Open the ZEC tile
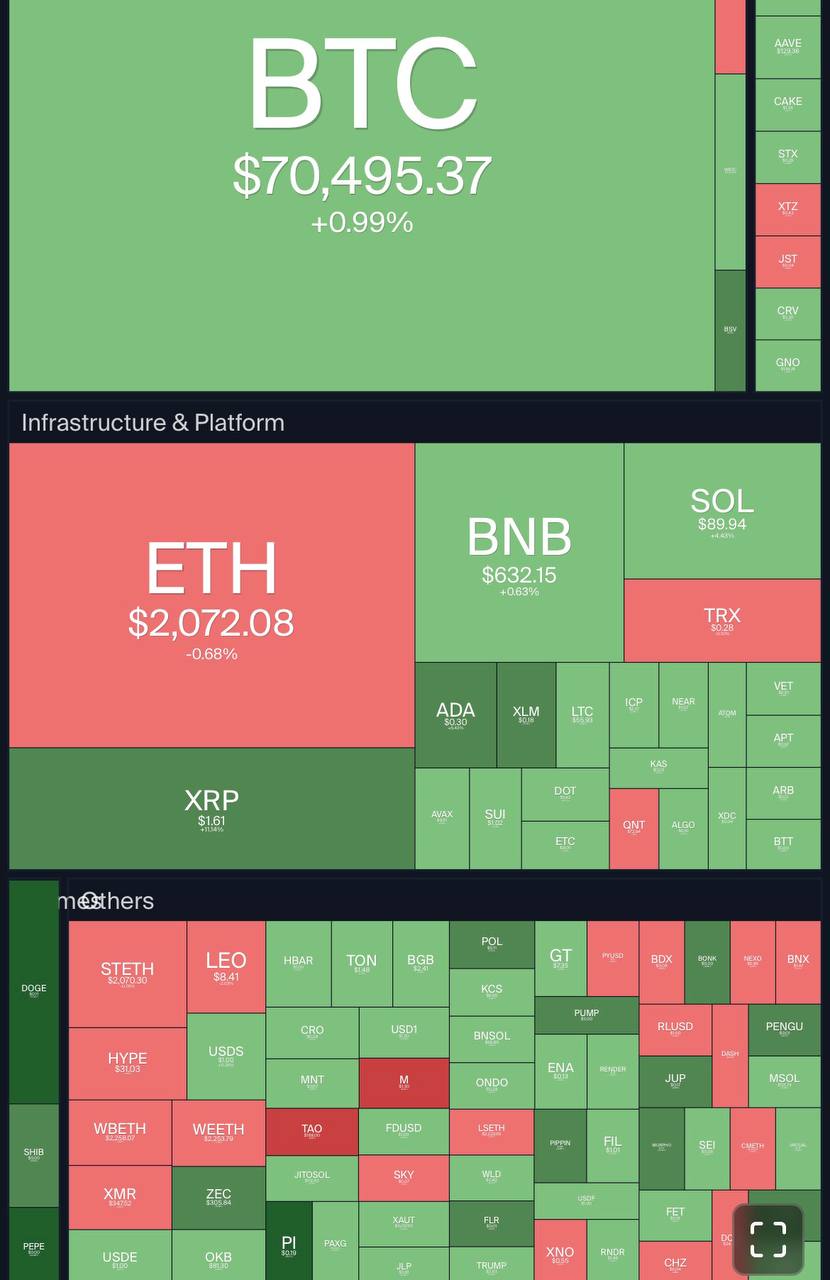 (x=218, y=1197)
